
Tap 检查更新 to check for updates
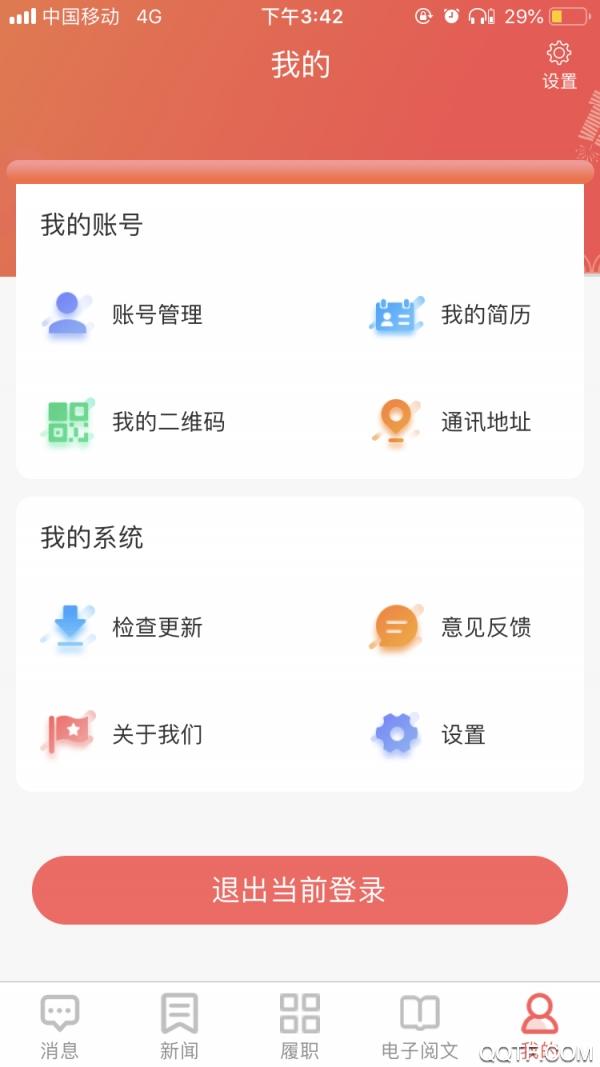pyautogui.click(x=125, y=628)
